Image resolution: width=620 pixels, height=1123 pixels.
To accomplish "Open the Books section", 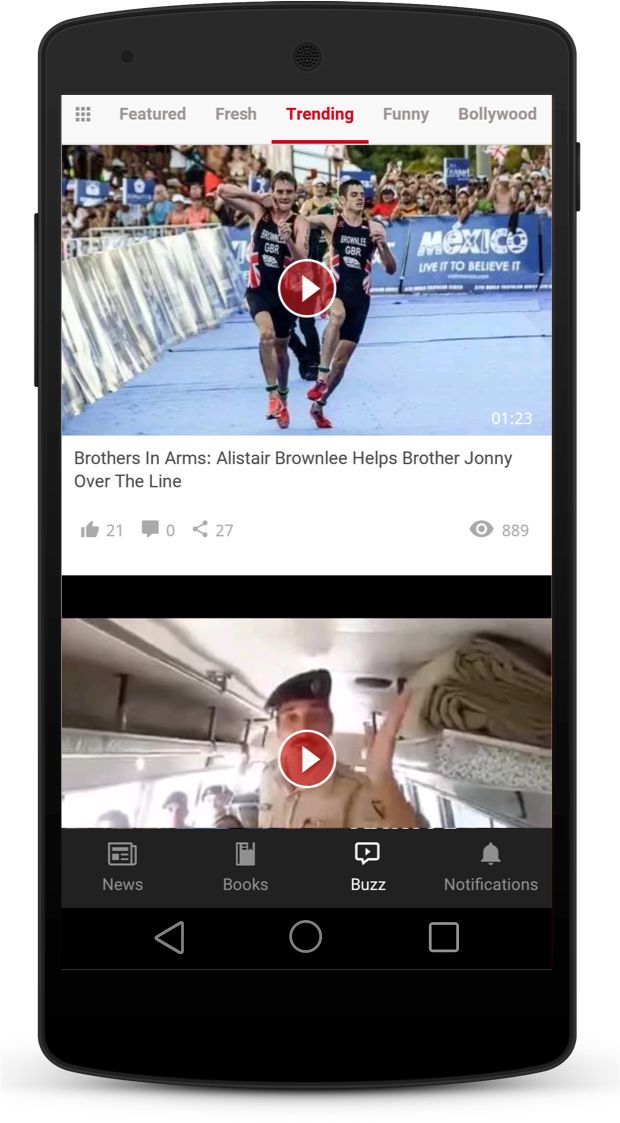I will [x=245, y=867].
